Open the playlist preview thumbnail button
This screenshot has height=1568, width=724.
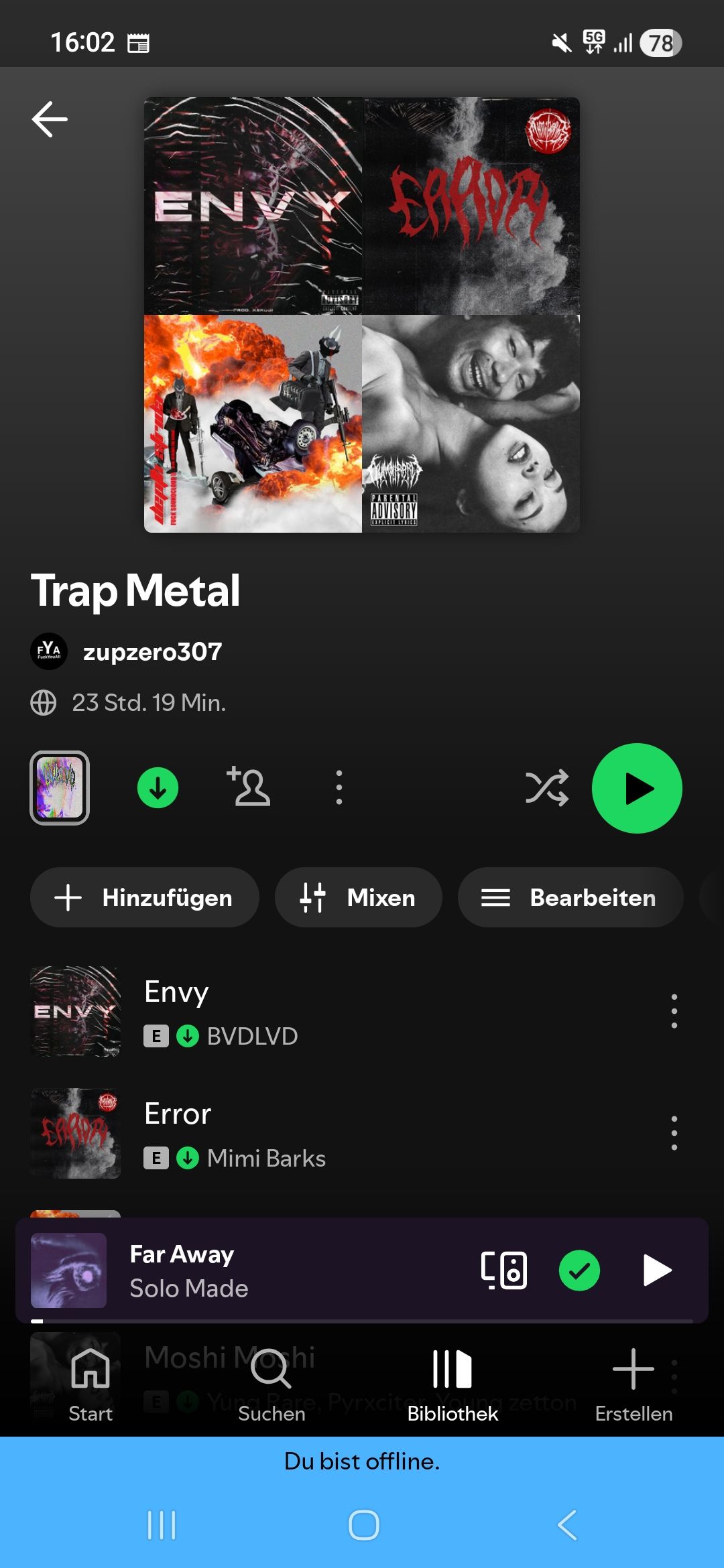click(60, 788)
